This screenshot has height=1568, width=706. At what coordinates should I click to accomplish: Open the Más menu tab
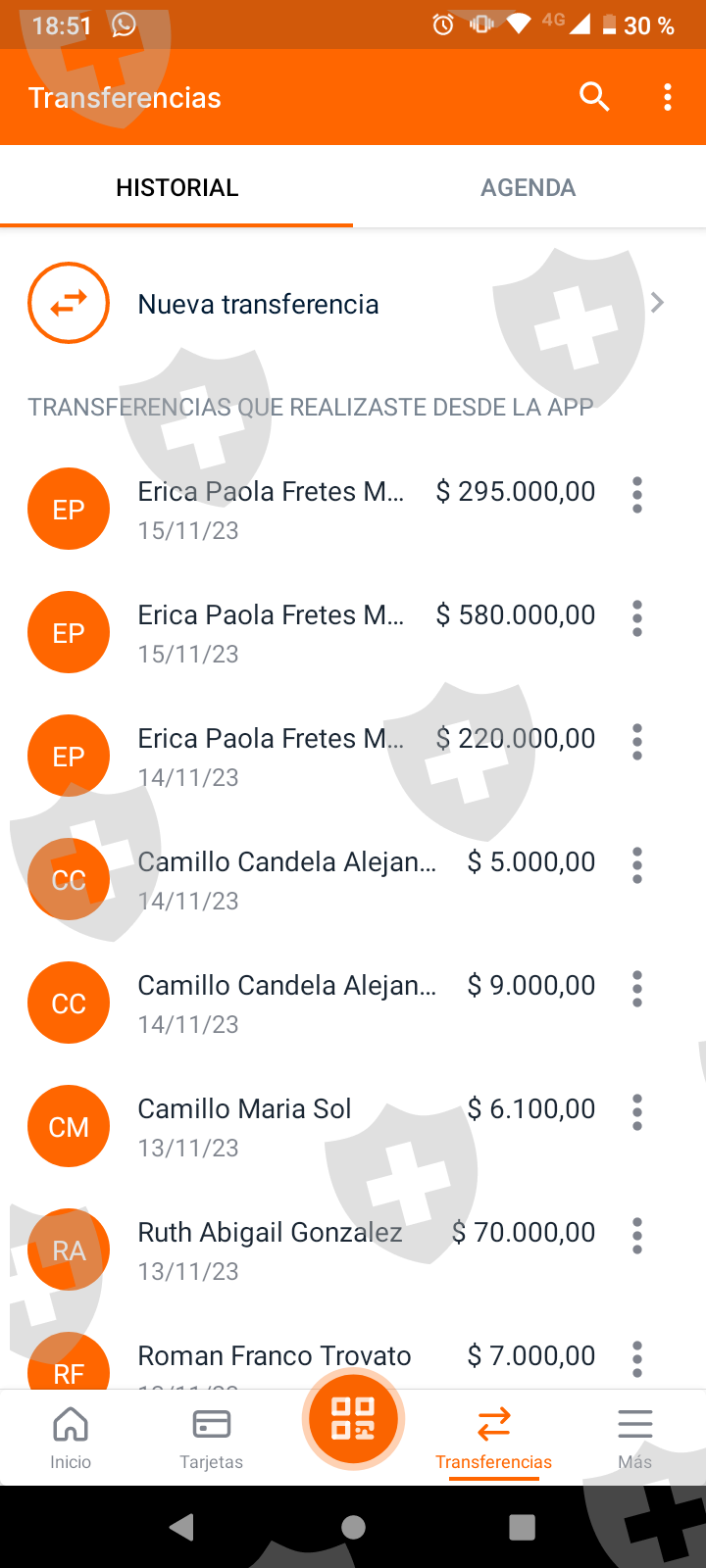(x=634, y=1437)
